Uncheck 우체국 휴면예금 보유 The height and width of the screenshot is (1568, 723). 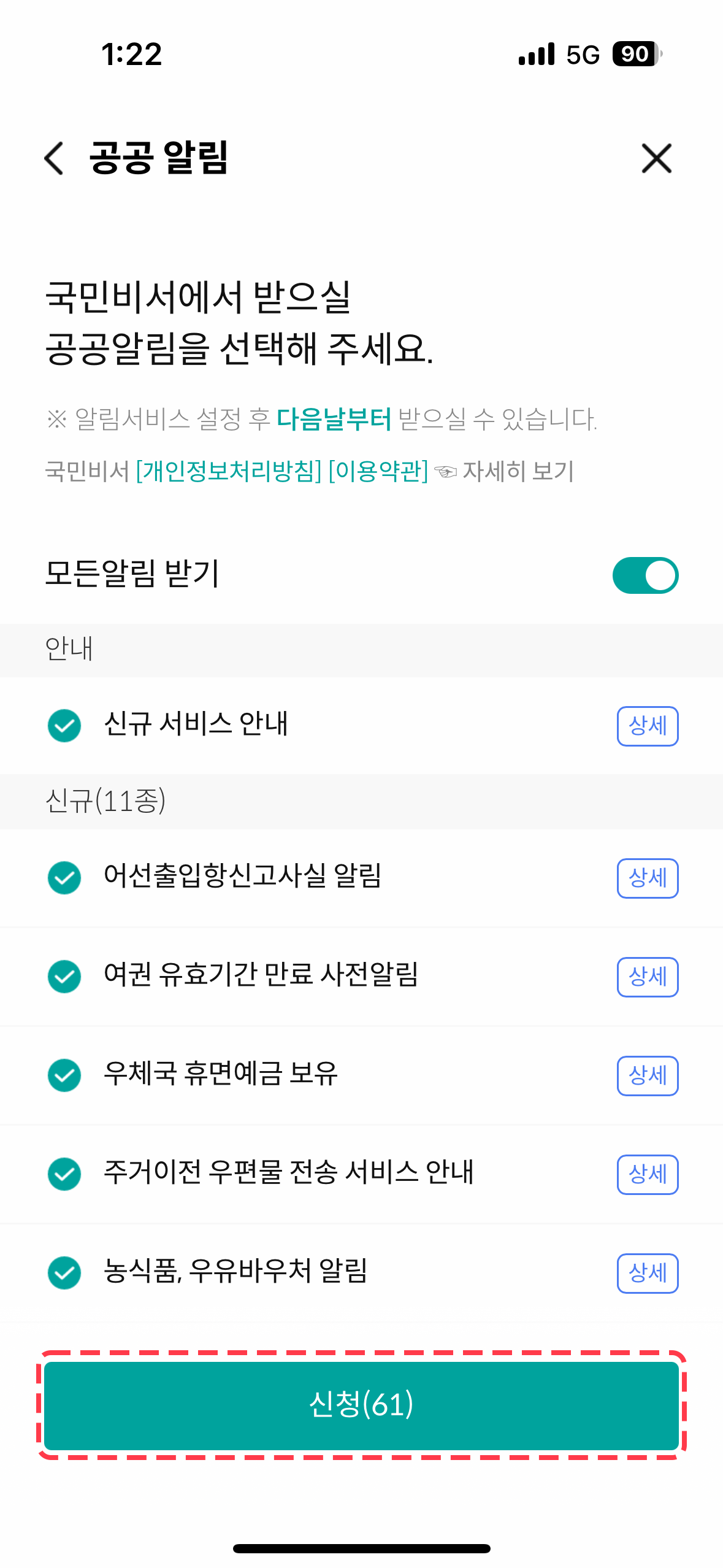[x=64, y=1075]
